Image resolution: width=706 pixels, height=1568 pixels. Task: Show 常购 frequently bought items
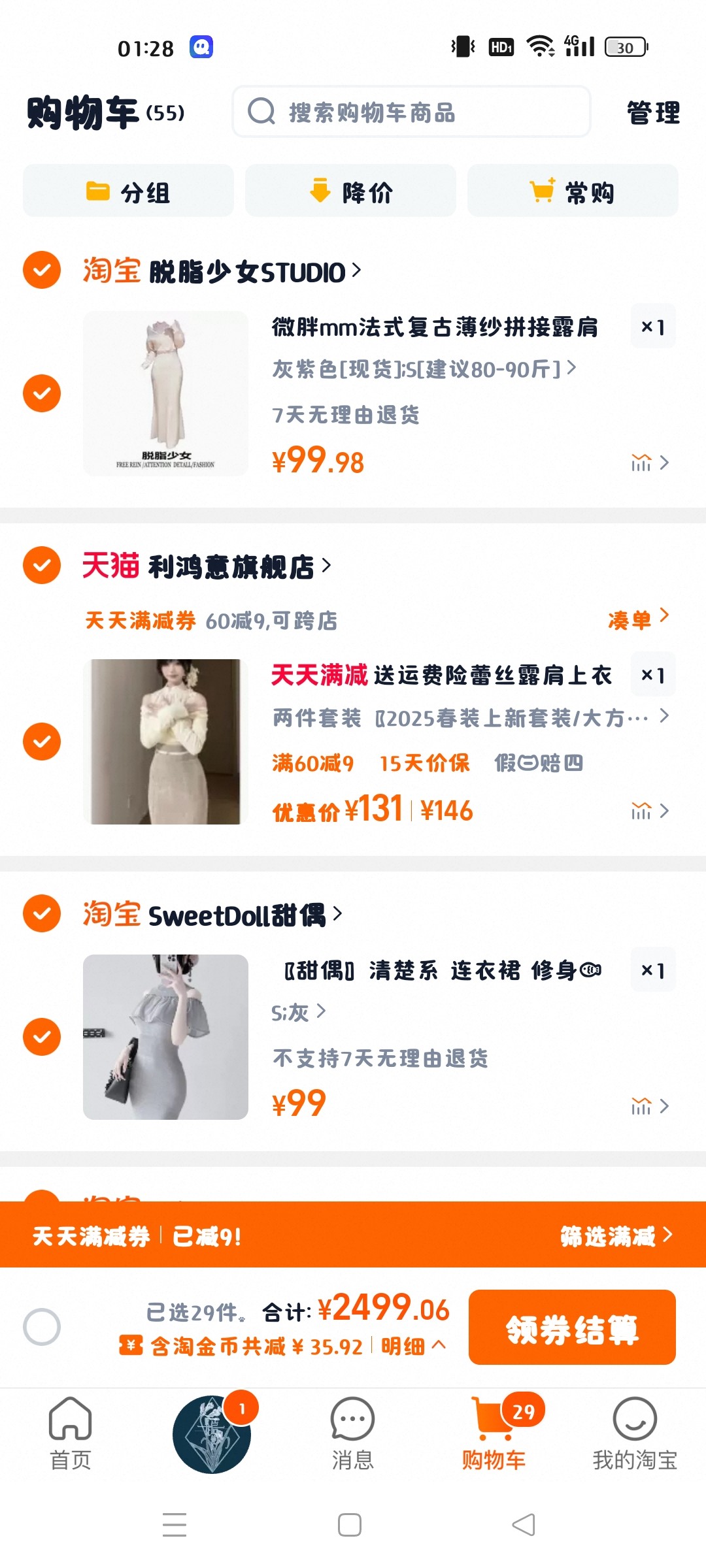(x=573, y=191)
